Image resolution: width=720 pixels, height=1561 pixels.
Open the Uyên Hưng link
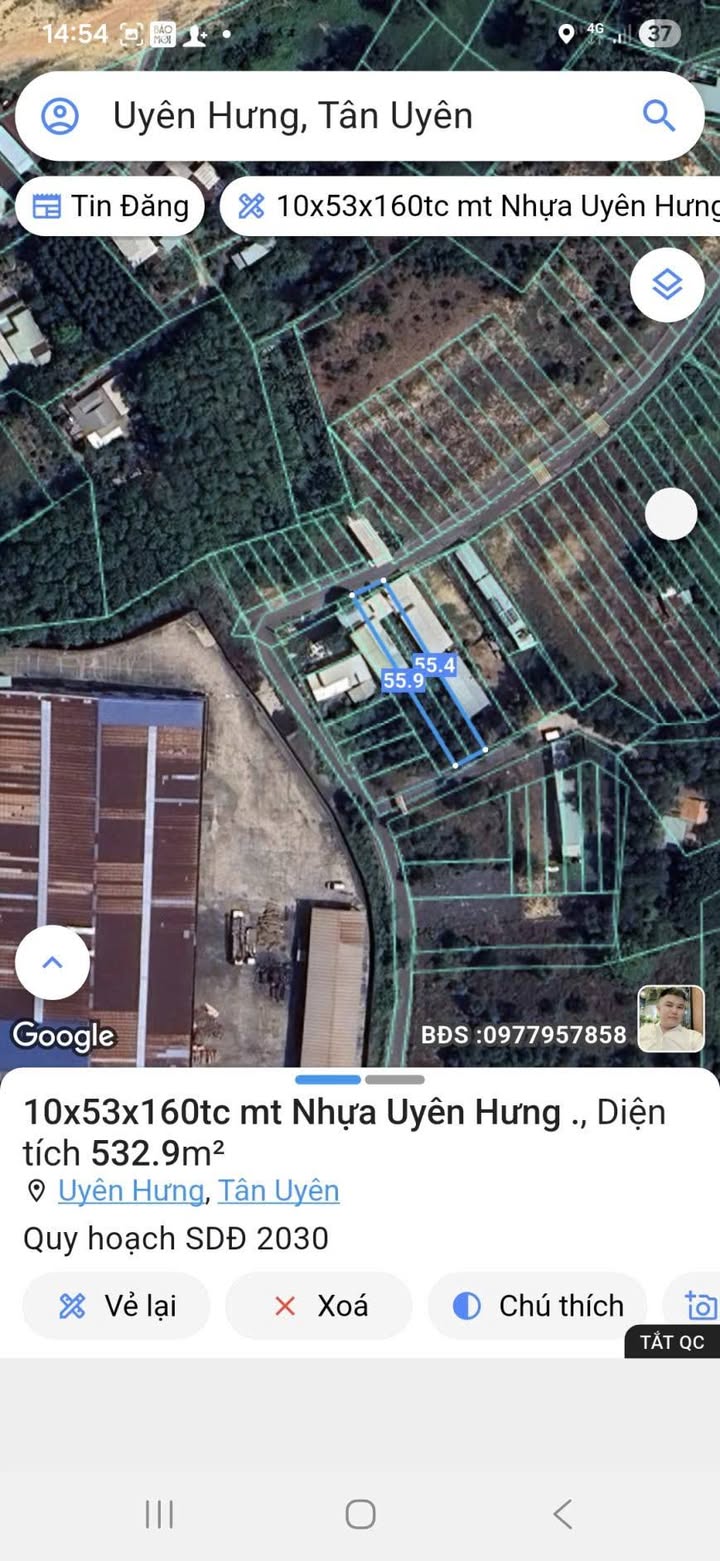[x=130, y=1191]
